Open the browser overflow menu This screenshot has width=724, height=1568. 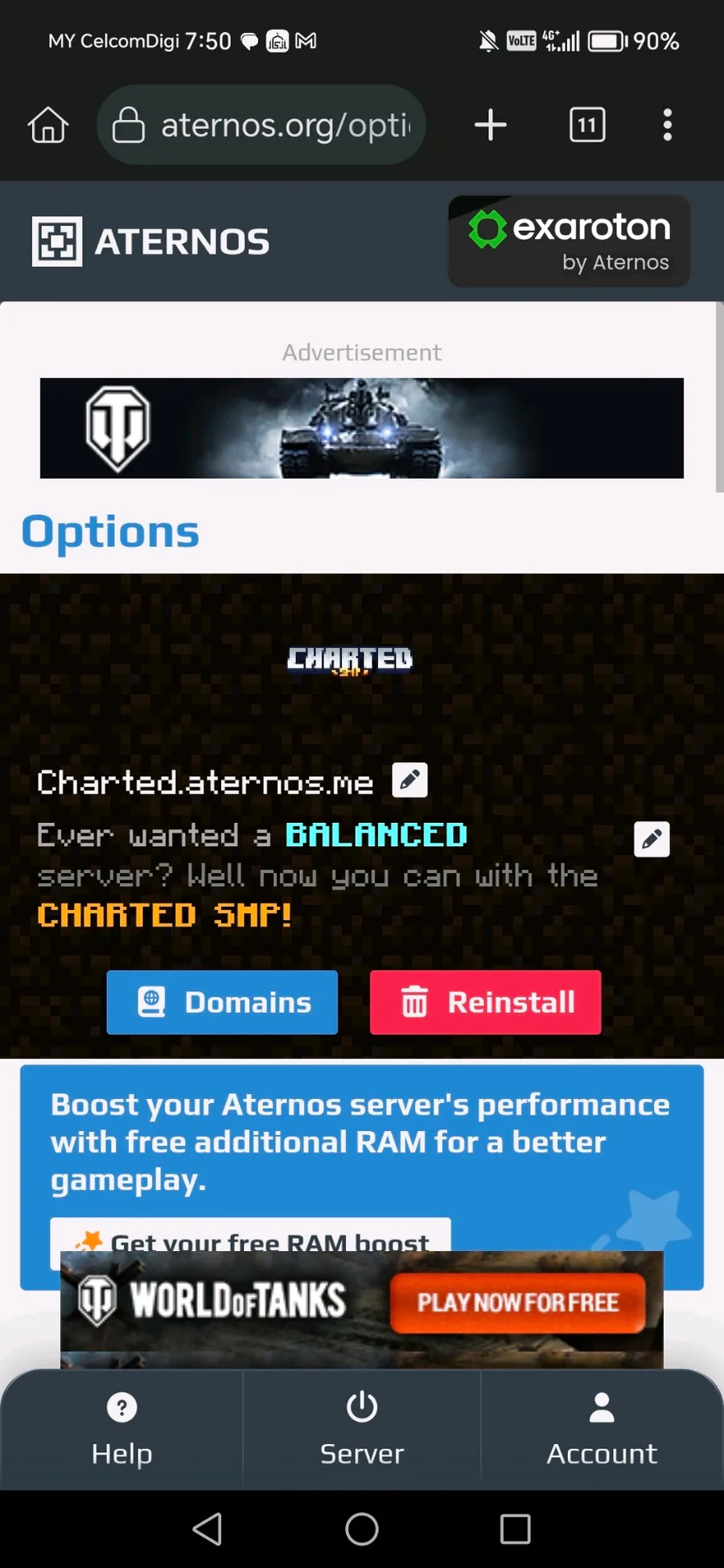[x=667, y=125]
